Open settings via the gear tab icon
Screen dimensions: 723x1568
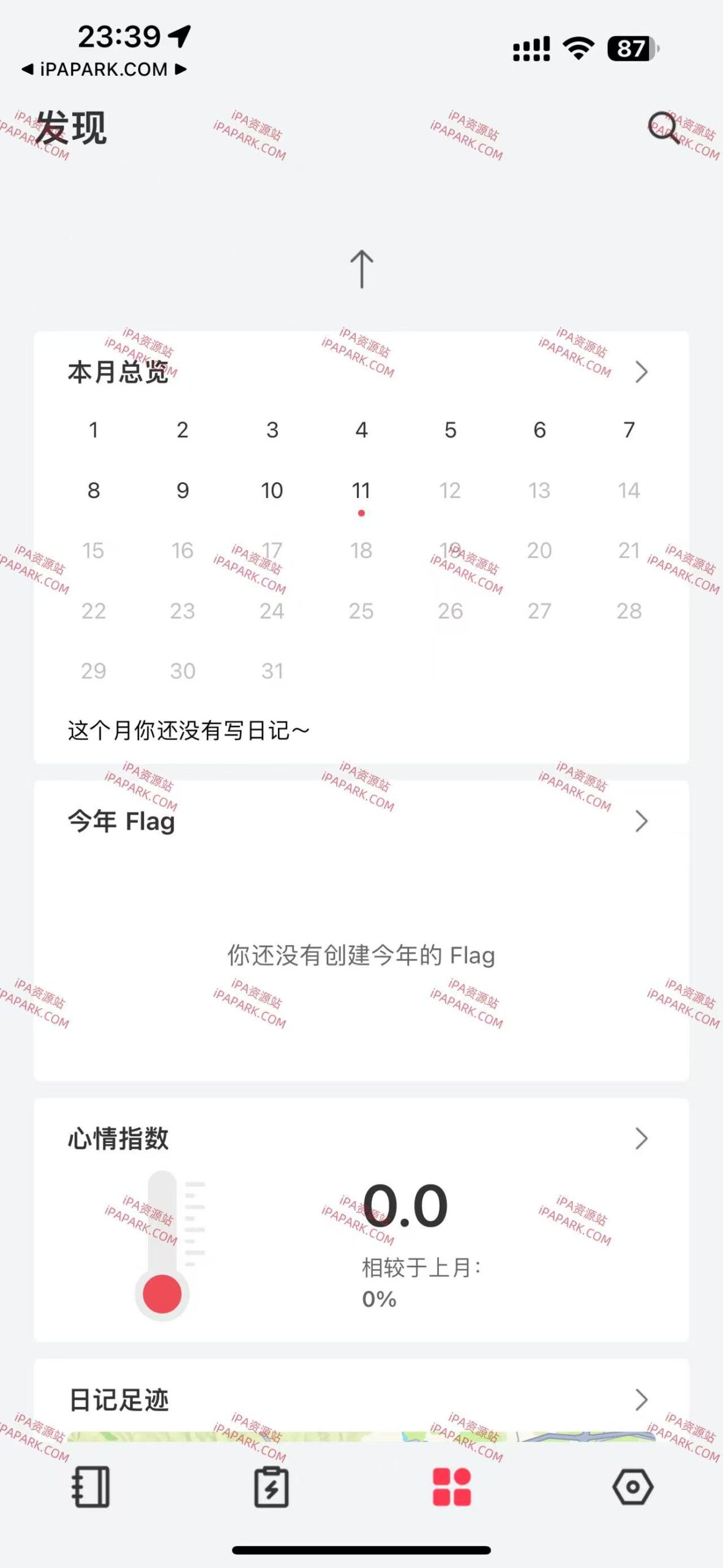tap(633, 1486)
